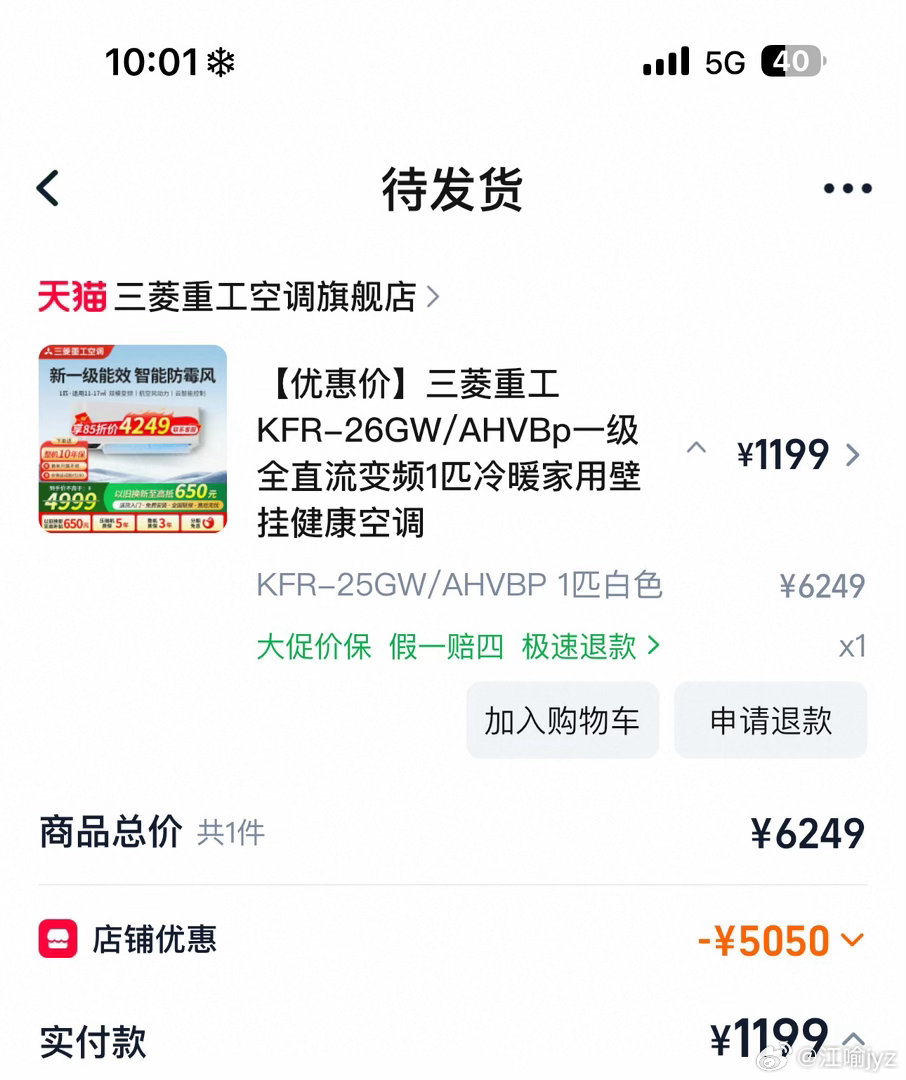906x1080 pixels.
Task: Tap 加入购物车 to add item to cart
Action: (x=562, y=720)
